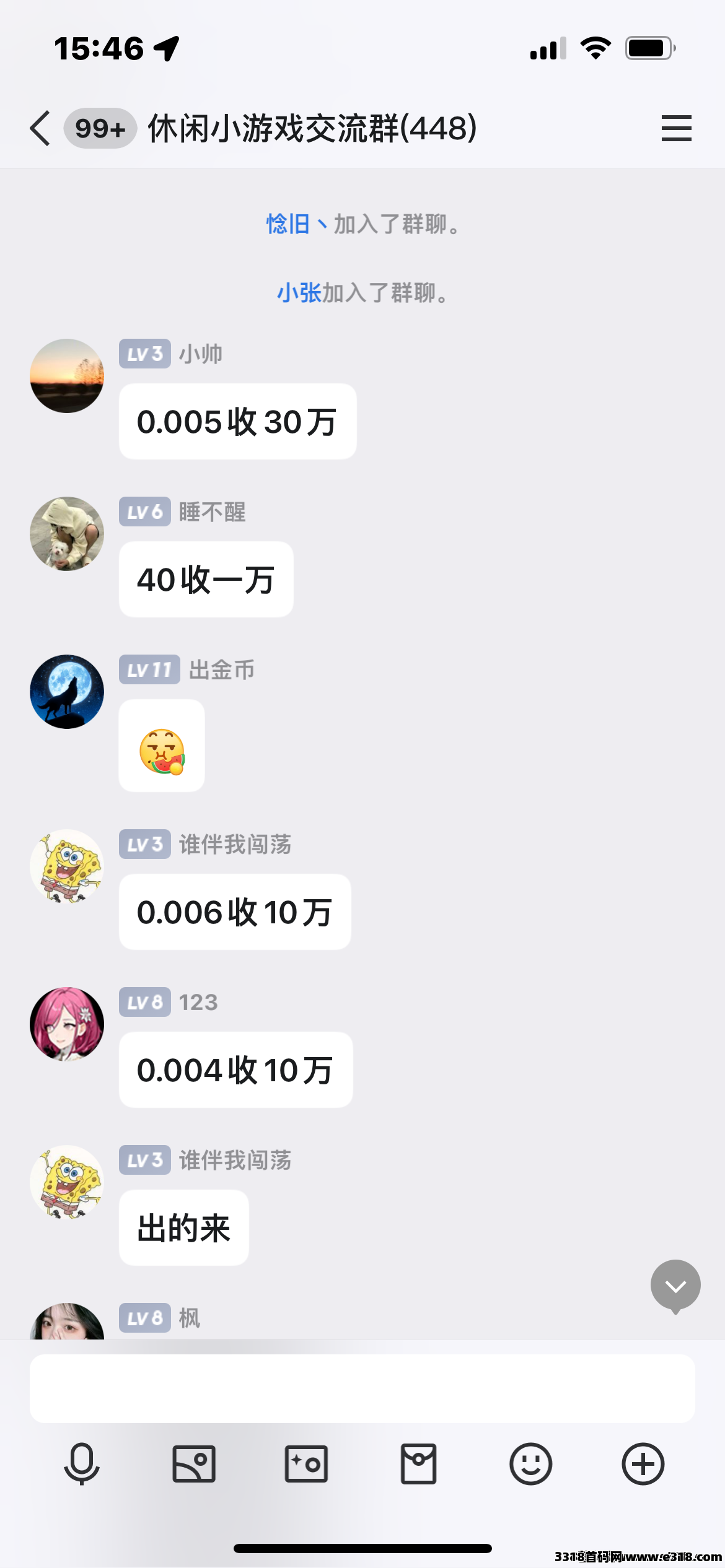This screenshot has height=1568, width=725.
Task: View 小帅's profile avatar
Action: (x=67, y=376)
